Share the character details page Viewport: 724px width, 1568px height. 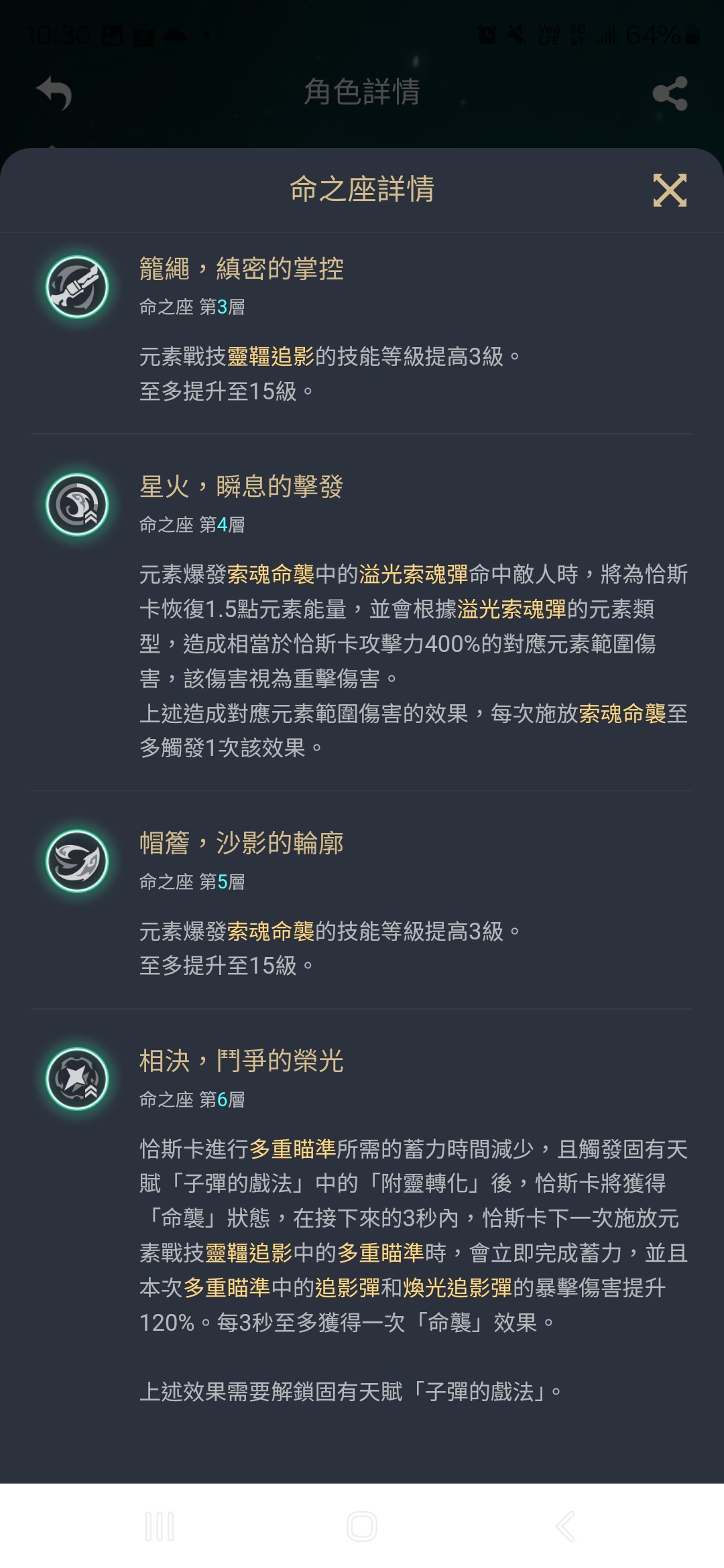tap(670, 93)
